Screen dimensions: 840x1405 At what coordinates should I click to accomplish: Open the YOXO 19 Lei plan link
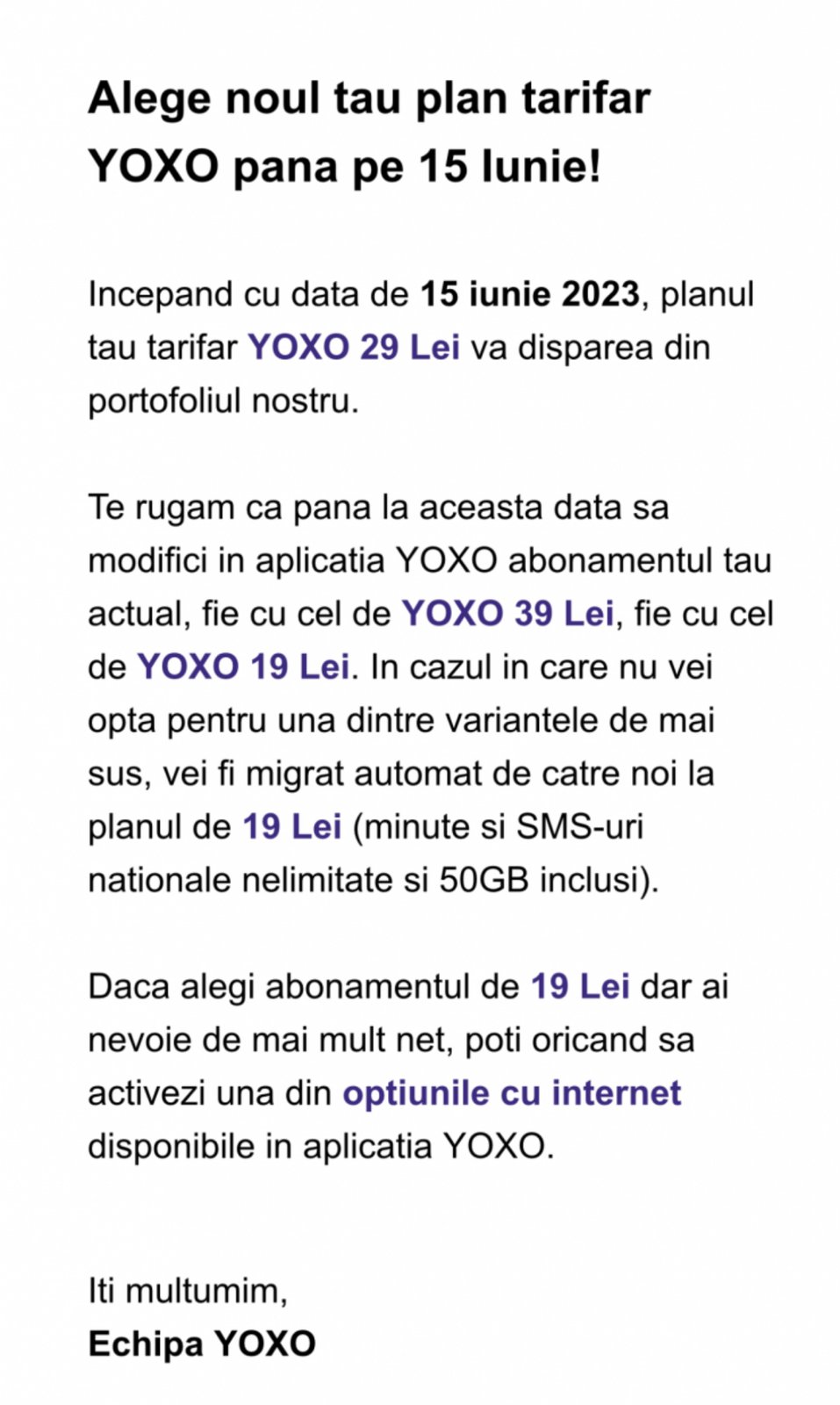(x=243, y=666)
